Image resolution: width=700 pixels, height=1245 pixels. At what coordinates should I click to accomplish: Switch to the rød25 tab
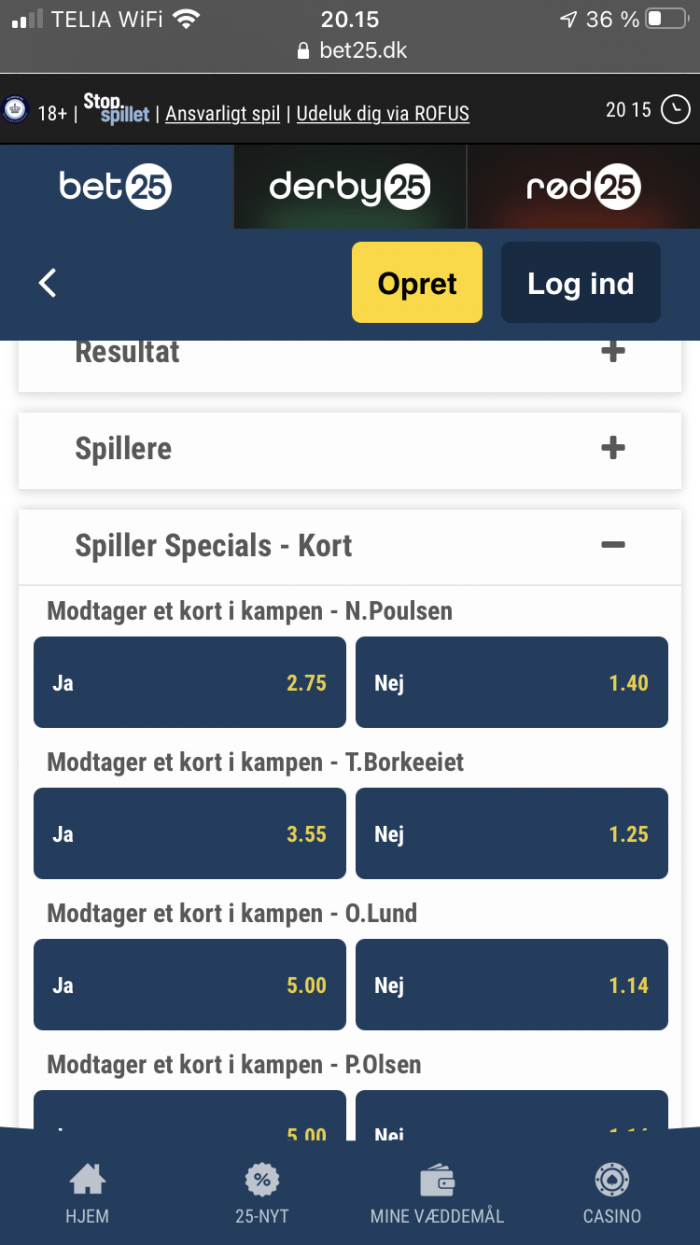(583, 187)
